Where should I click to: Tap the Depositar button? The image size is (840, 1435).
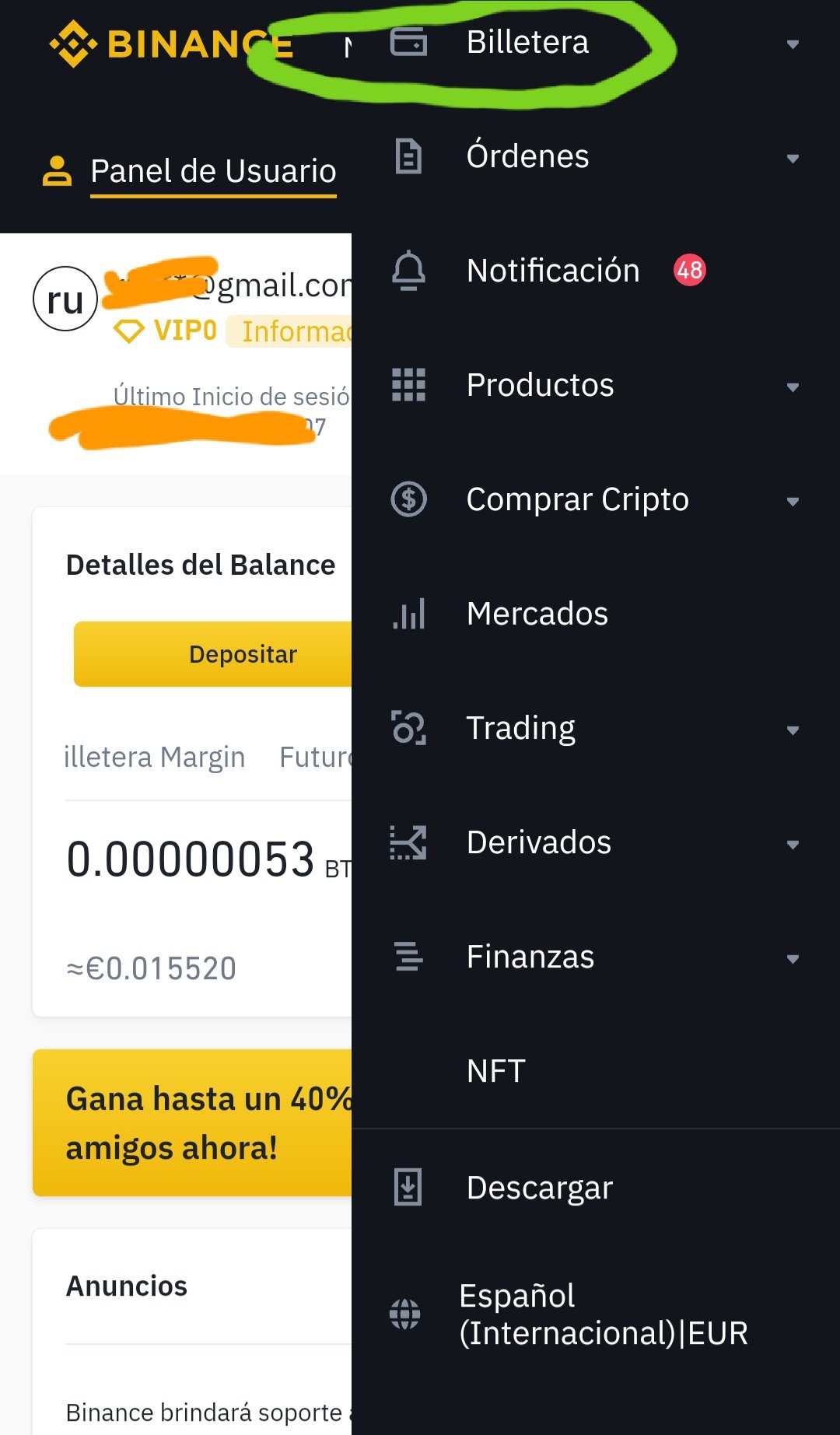213,654
